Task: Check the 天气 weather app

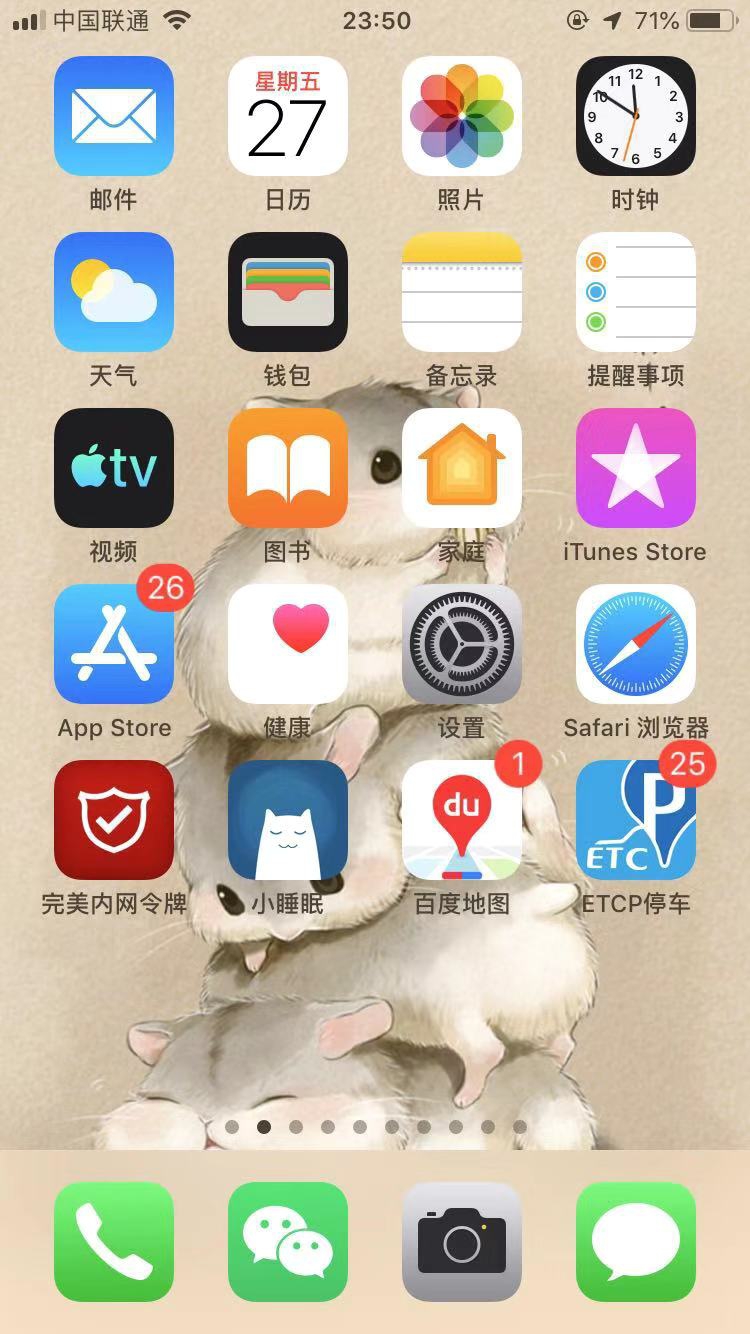Action: click(x=114, y=292)
